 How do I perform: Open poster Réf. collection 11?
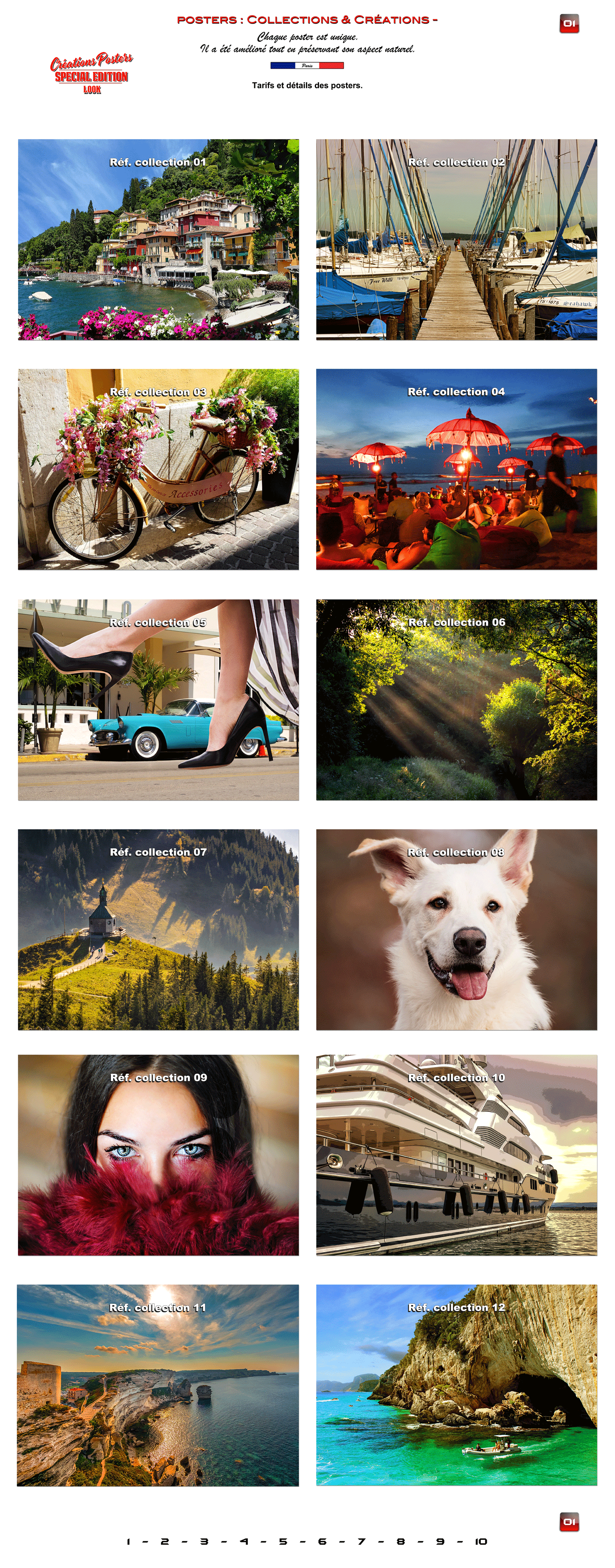pyautogui.click(x=158, y=1385)
